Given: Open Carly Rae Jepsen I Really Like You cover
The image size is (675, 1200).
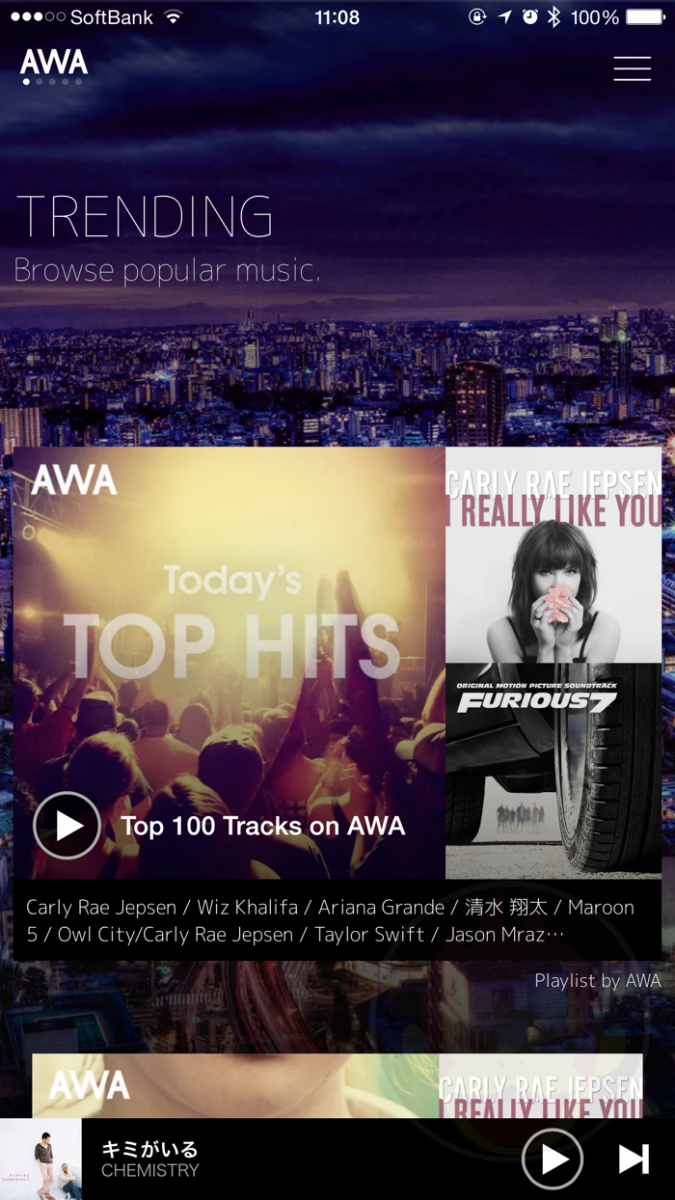Looking at the screenshot, I should click(553, 555).
